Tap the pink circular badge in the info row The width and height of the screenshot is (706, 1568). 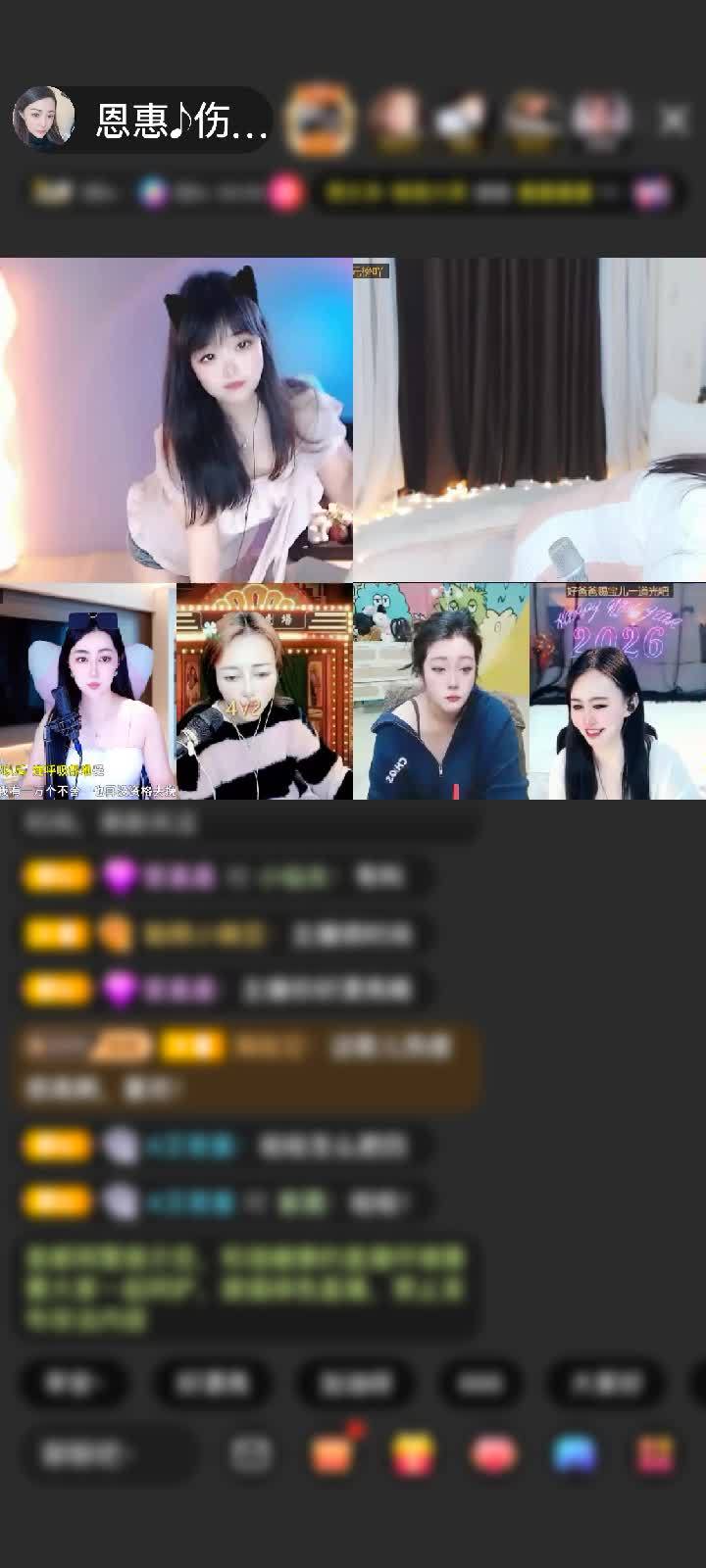click(x=282, y=192)
